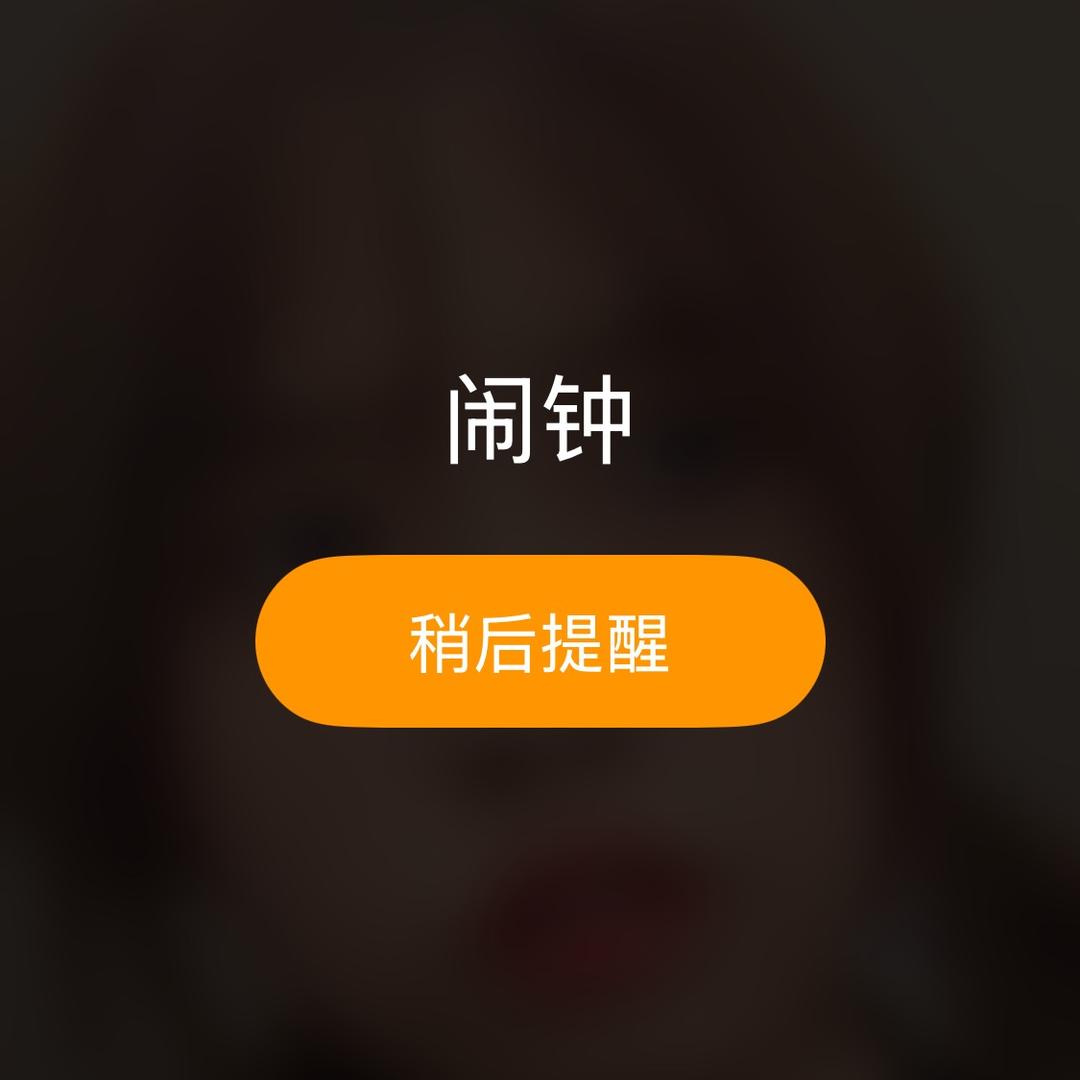This screenshot has height=1080, width=1080.
Task: Tap the 稍后提醒 snooze button
Action: [x=540, y=641]
